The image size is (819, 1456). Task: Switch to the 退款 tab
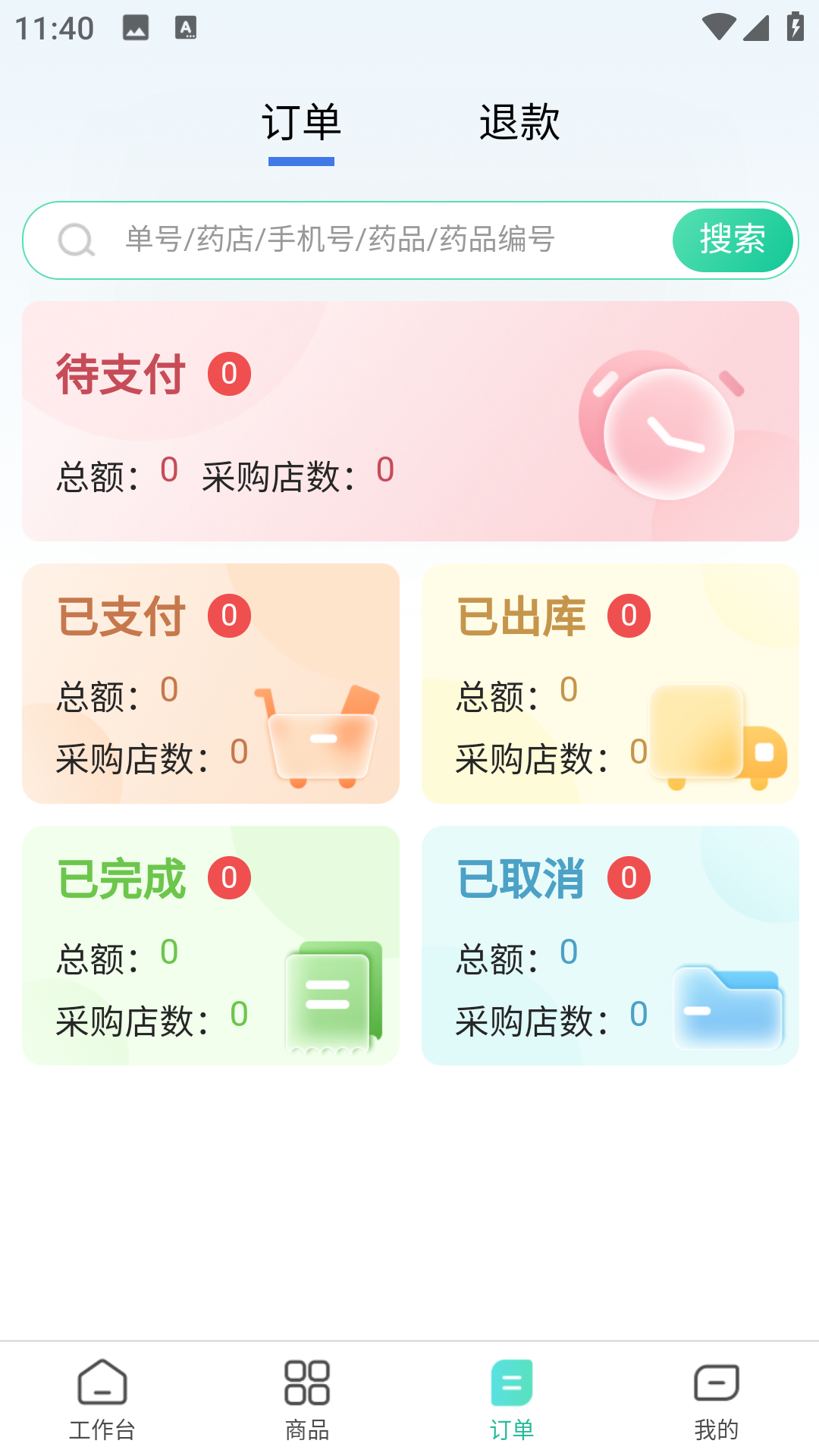519,122
